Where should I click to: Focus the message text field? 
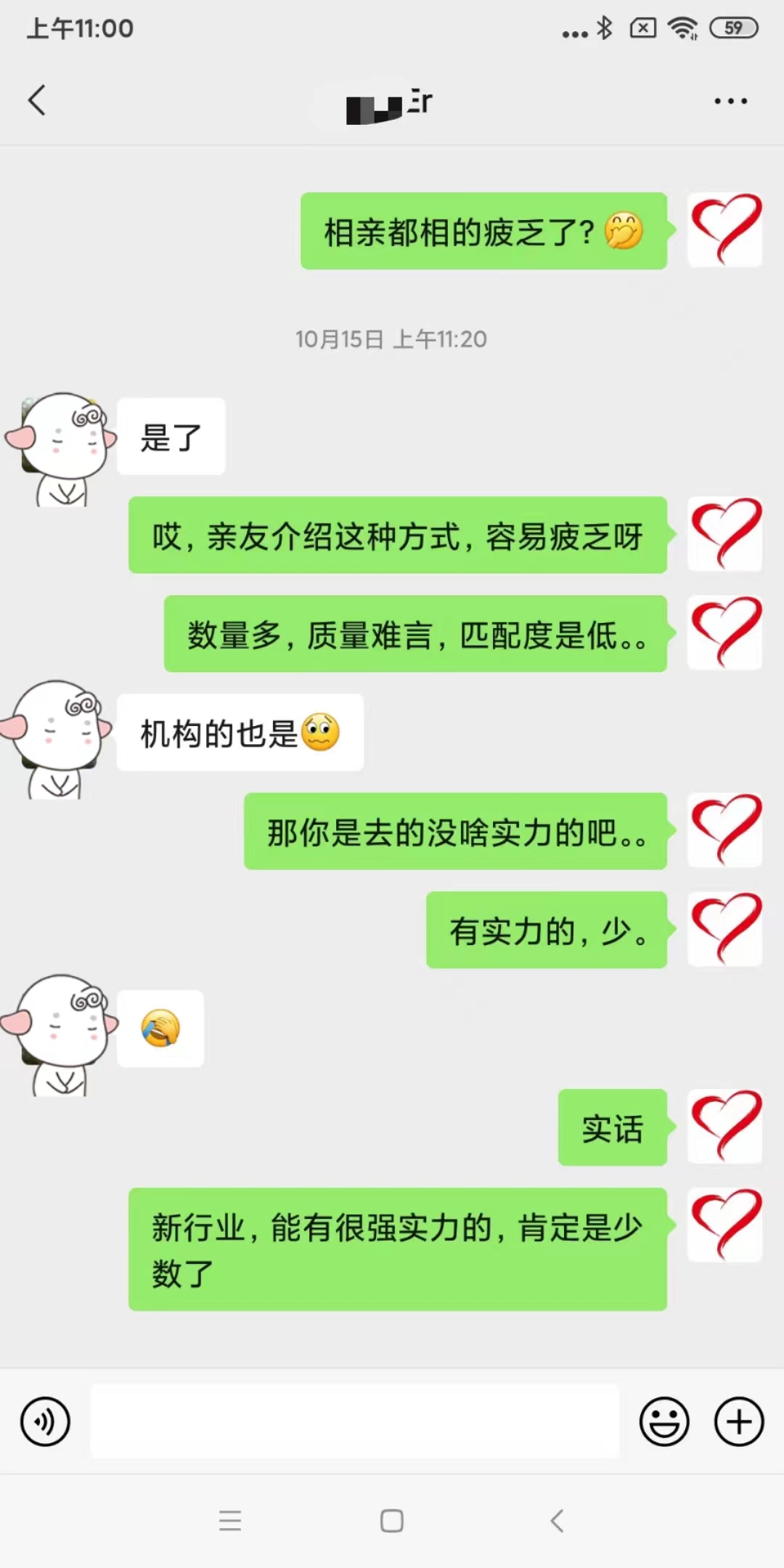(x=354, y=1421)
